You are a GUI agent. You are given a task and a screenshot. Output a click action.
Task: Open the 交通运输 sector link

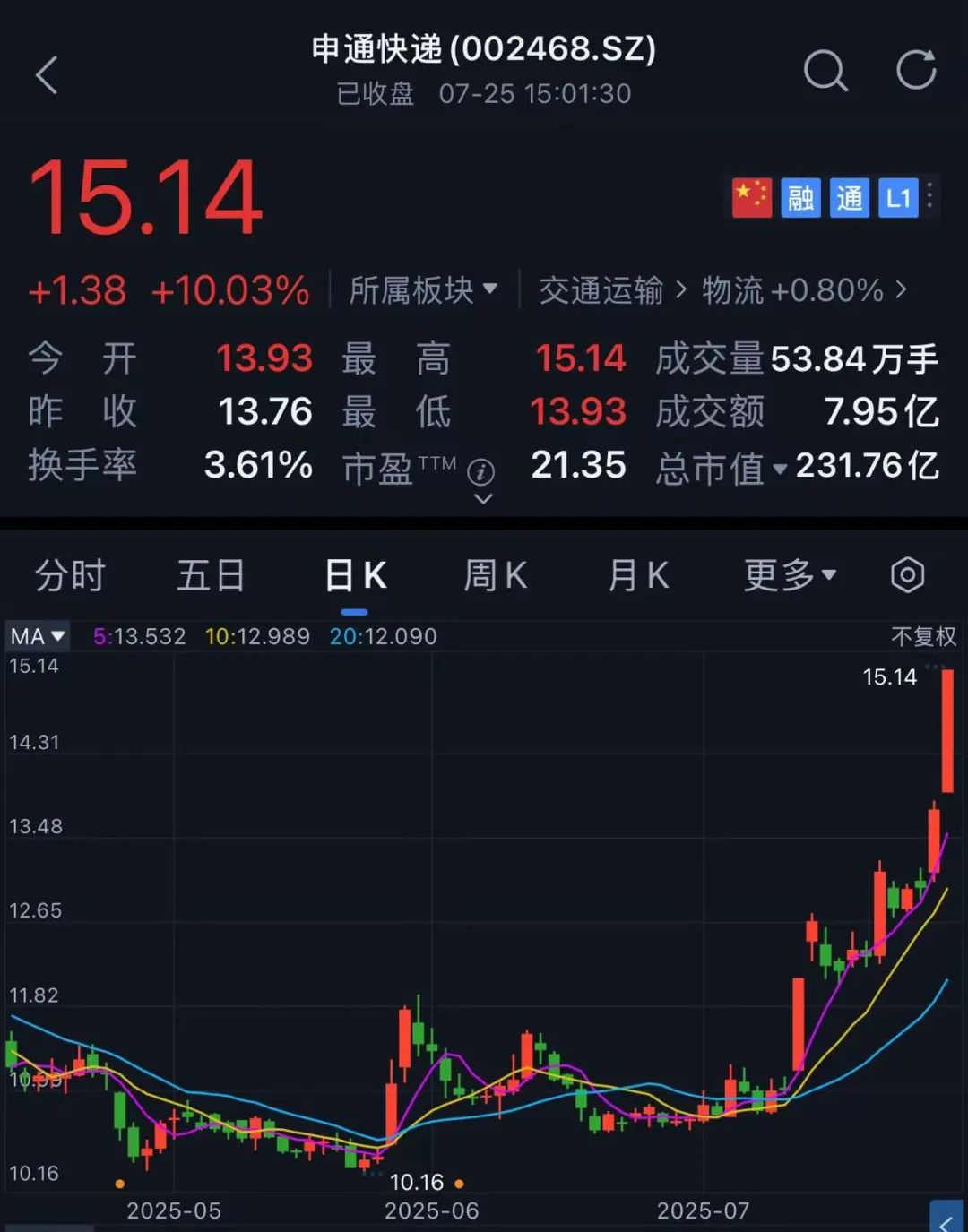coord(611,290)
